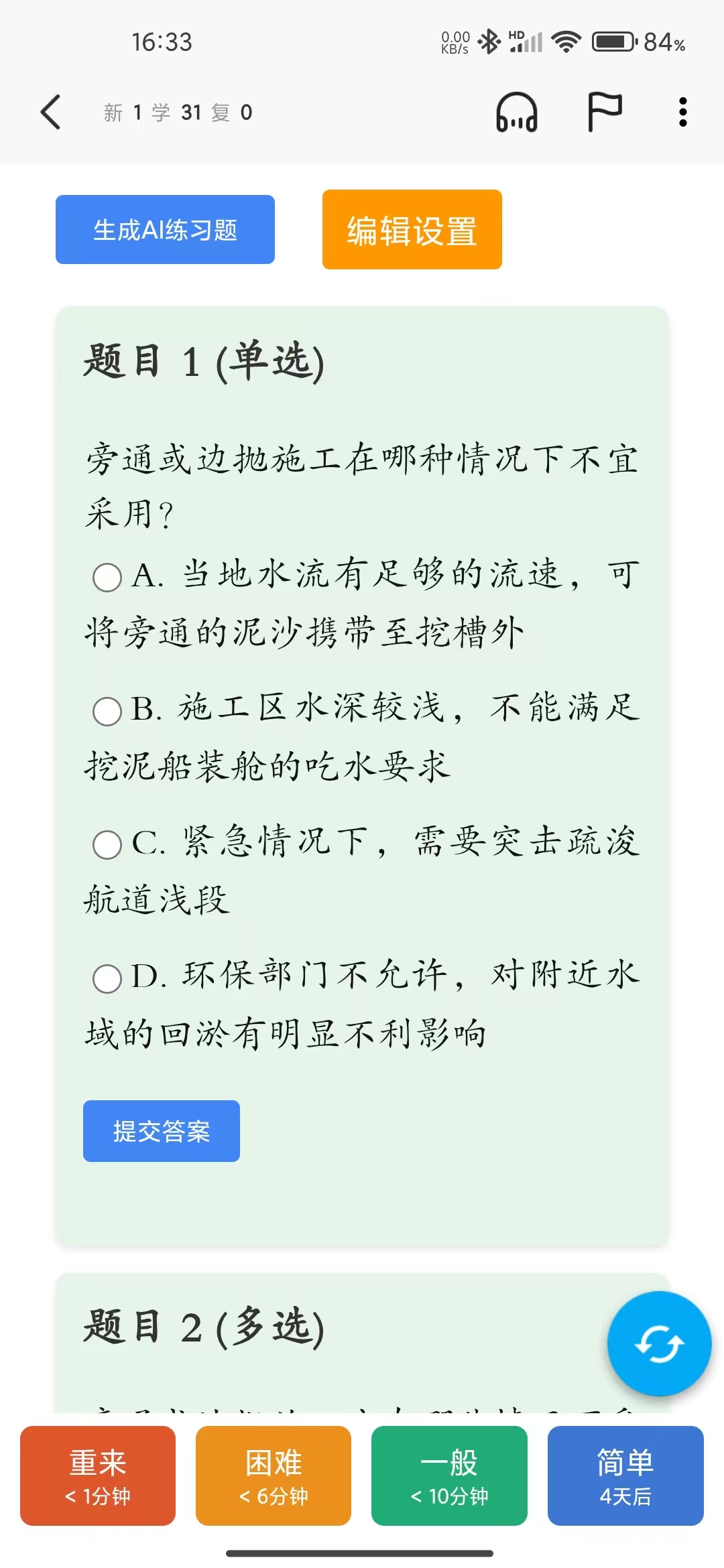The image size is (724, 1568).
Task: Rate card as 一般
Action: tap(449, 1476)
